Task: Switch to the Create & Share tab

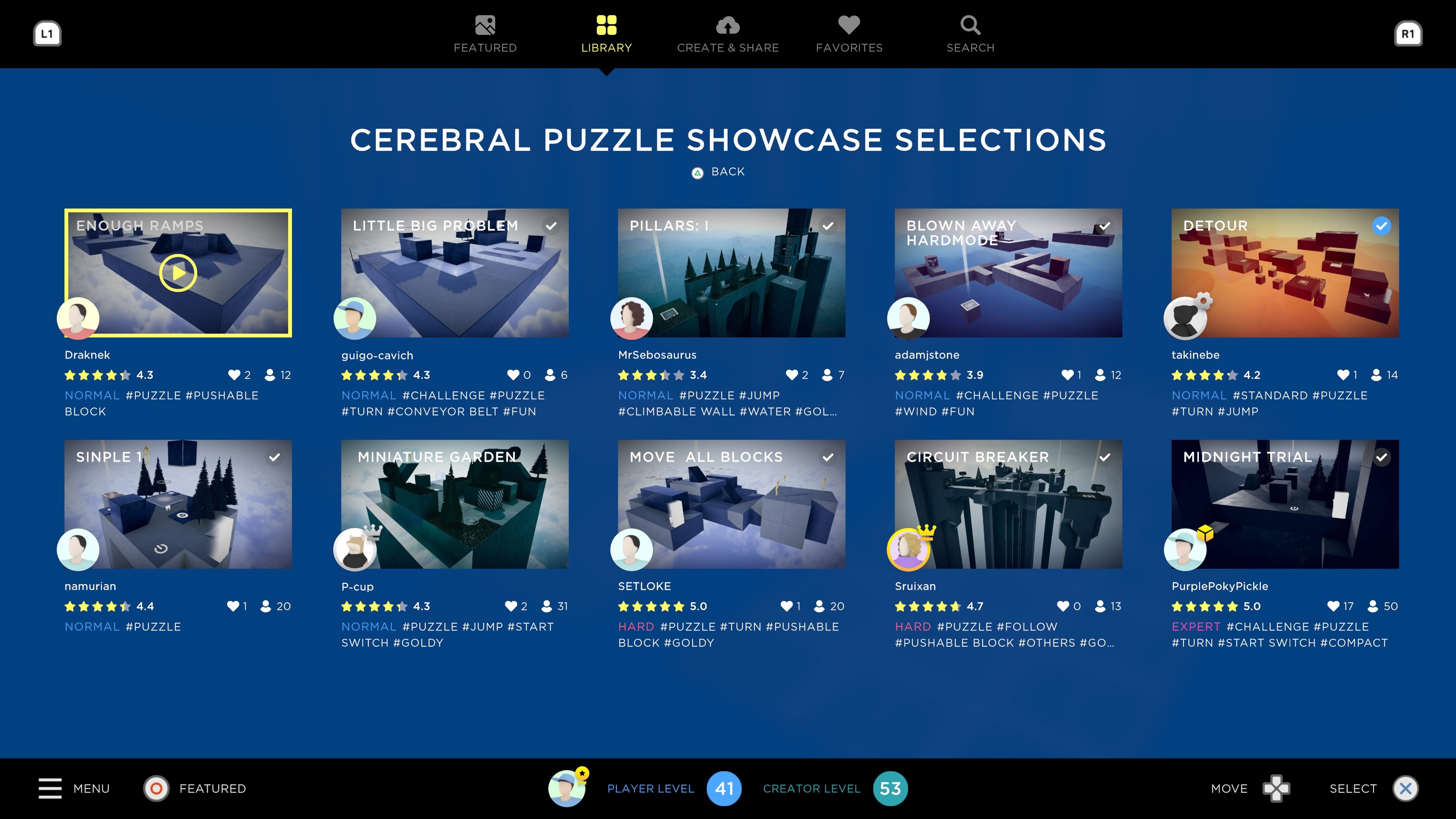Action: [x=728, y=34]
